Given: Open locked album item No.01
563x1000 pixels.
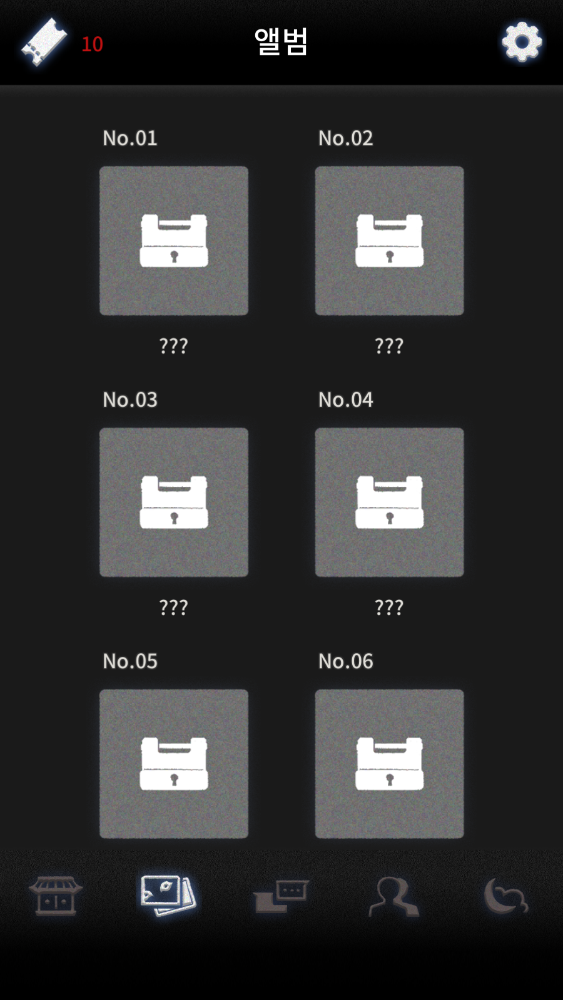Looking at the screenshot, I should point(174,240).
